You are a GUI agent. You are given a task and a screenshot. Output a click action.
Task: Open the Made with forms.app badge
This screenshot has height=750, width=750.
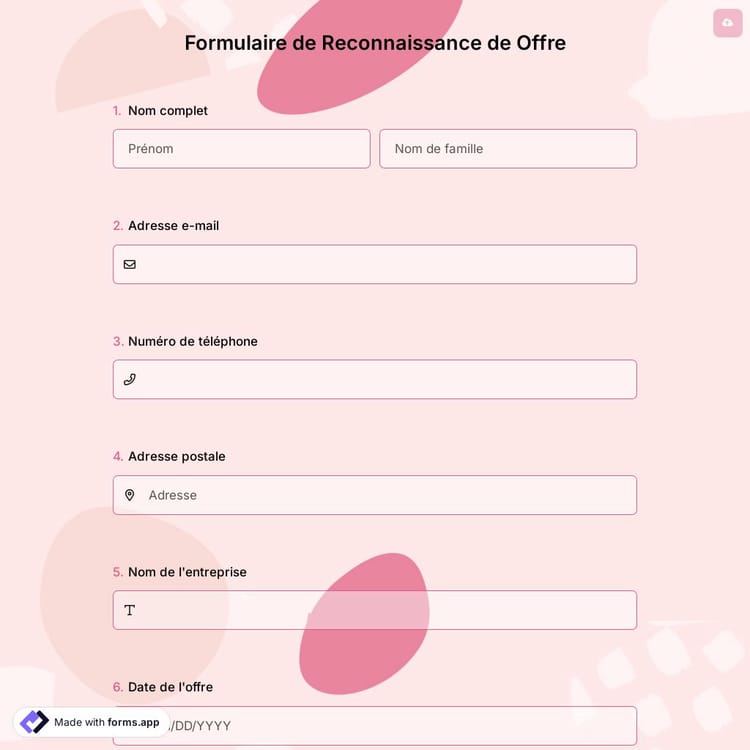(x=91, y=722)
